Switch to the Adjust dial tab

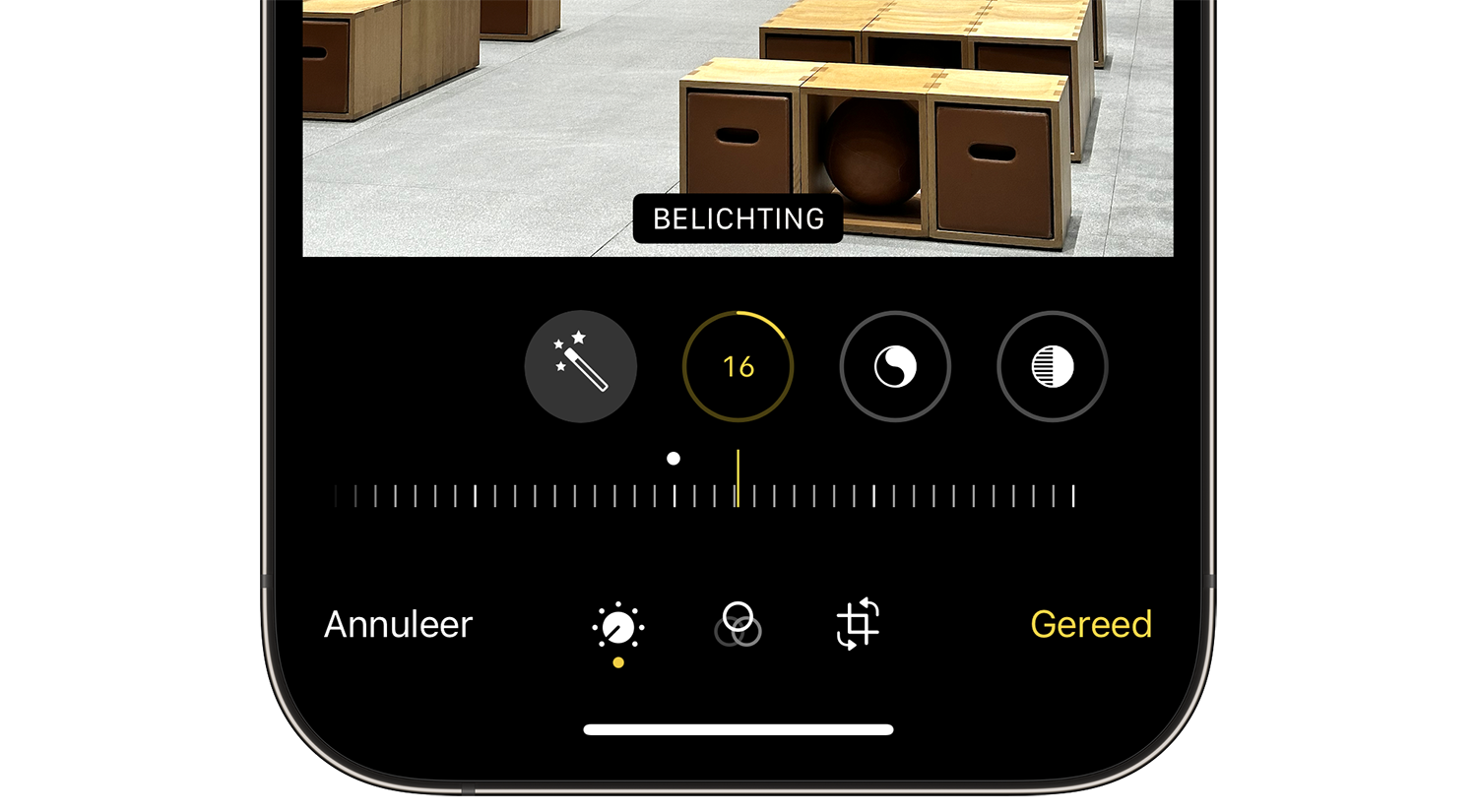617,626
